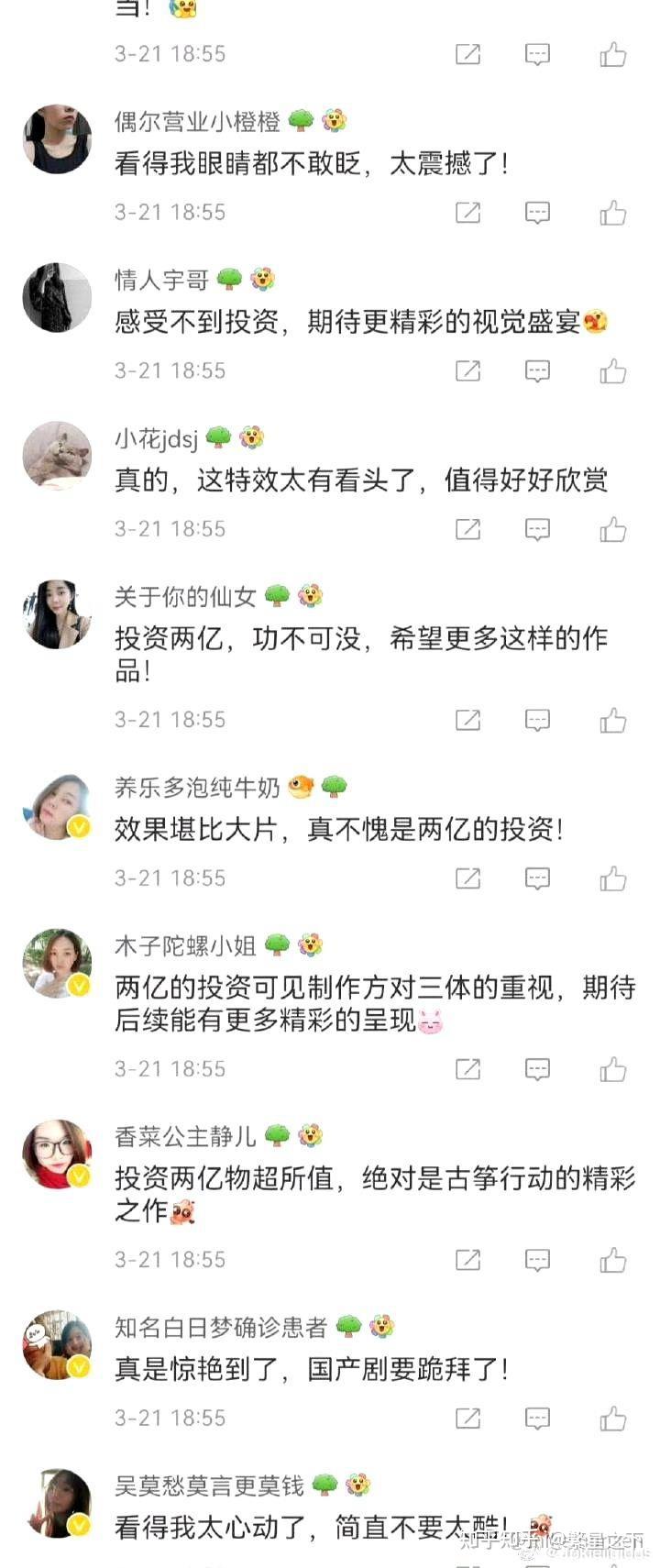Reply to 偶尔营业小橙橙's comment
This screenshot has height=1568, width=660.
[537, 213]
